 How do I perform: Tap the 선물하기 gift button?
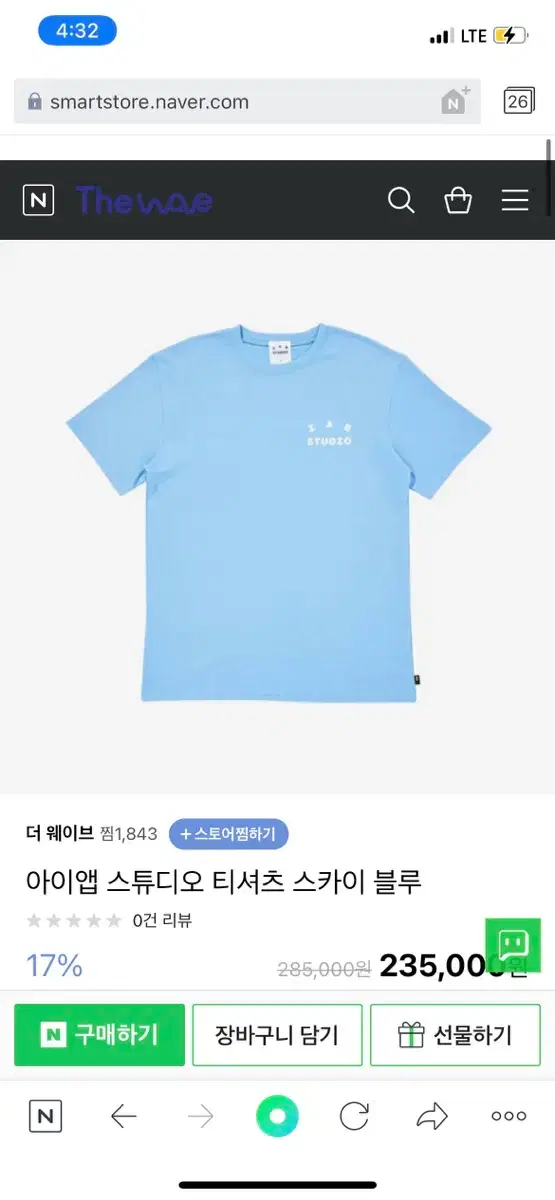(455, 1035)
